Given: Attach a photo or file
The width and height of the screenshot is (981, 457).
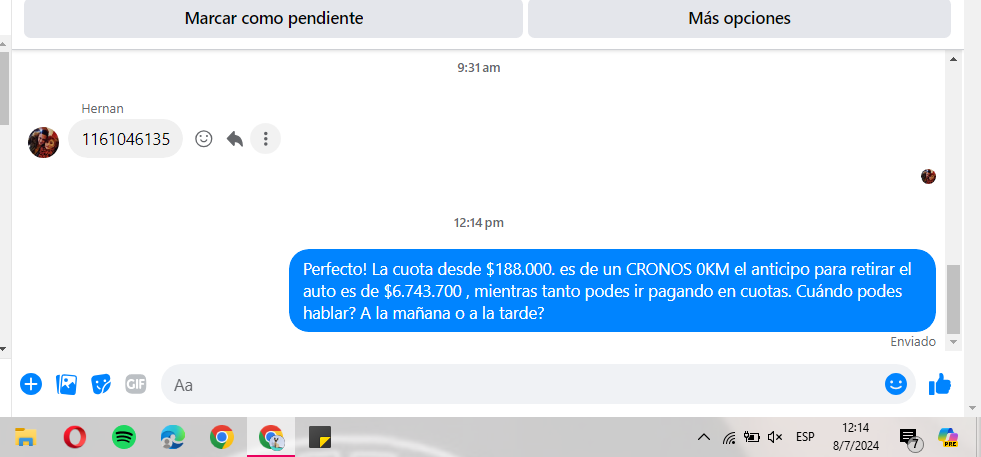Looking at the screenshot, I should pyautogui.click(x=66, y=384).
